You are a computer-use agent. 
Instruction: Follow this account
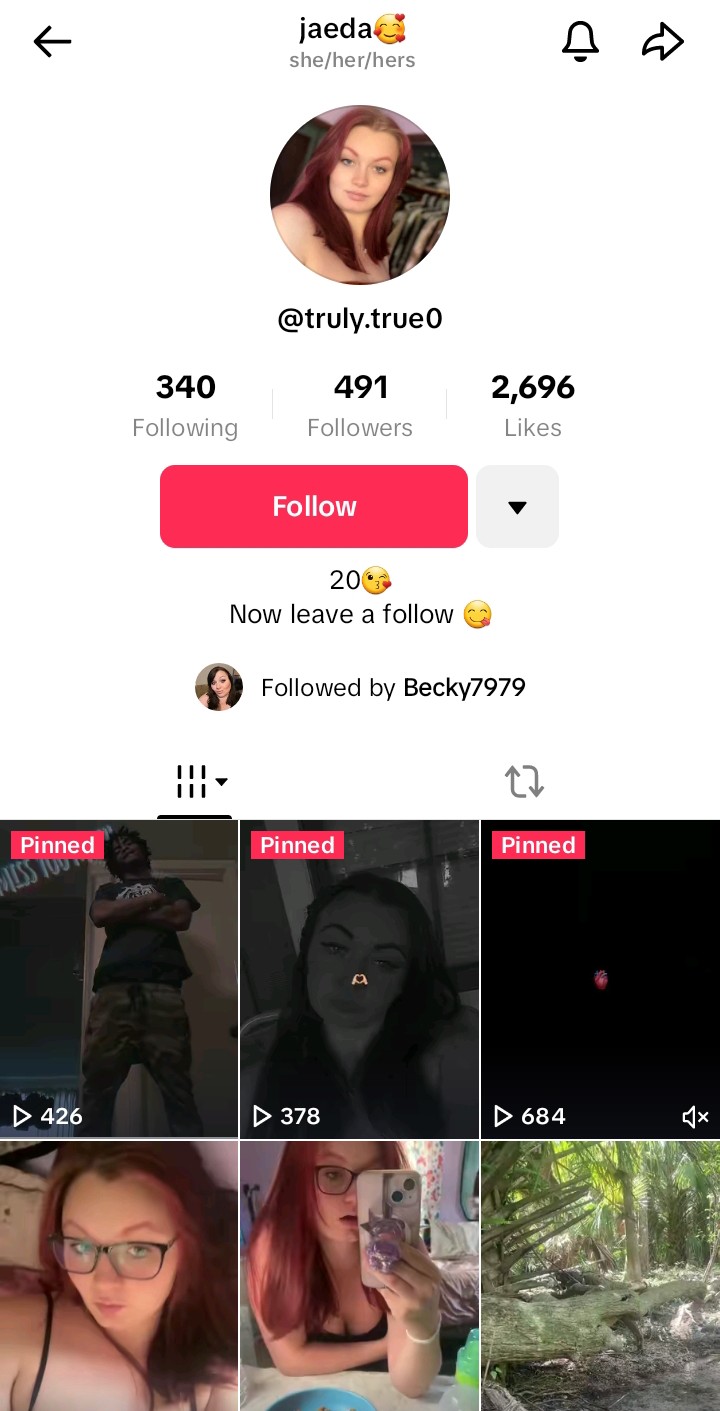click(x=314, y=506)
